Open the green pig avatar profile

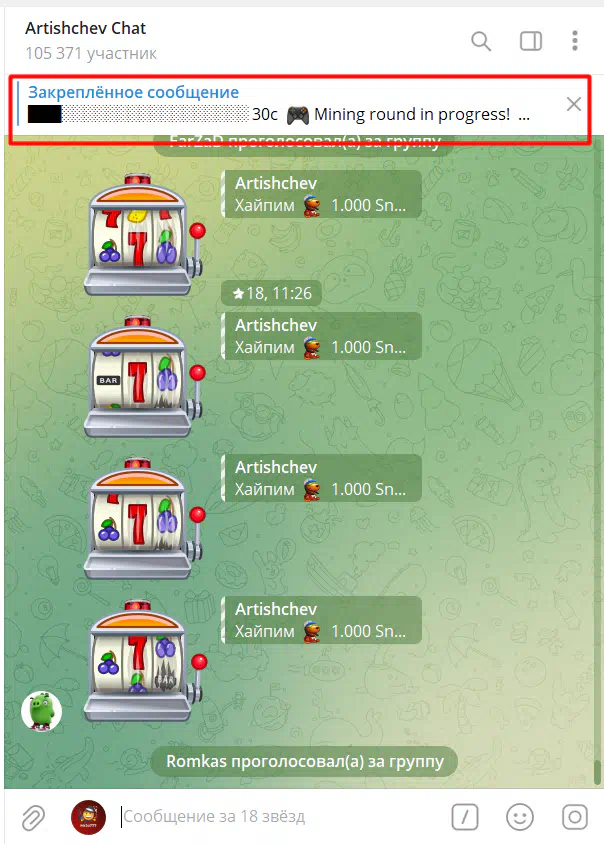(42, 711)
